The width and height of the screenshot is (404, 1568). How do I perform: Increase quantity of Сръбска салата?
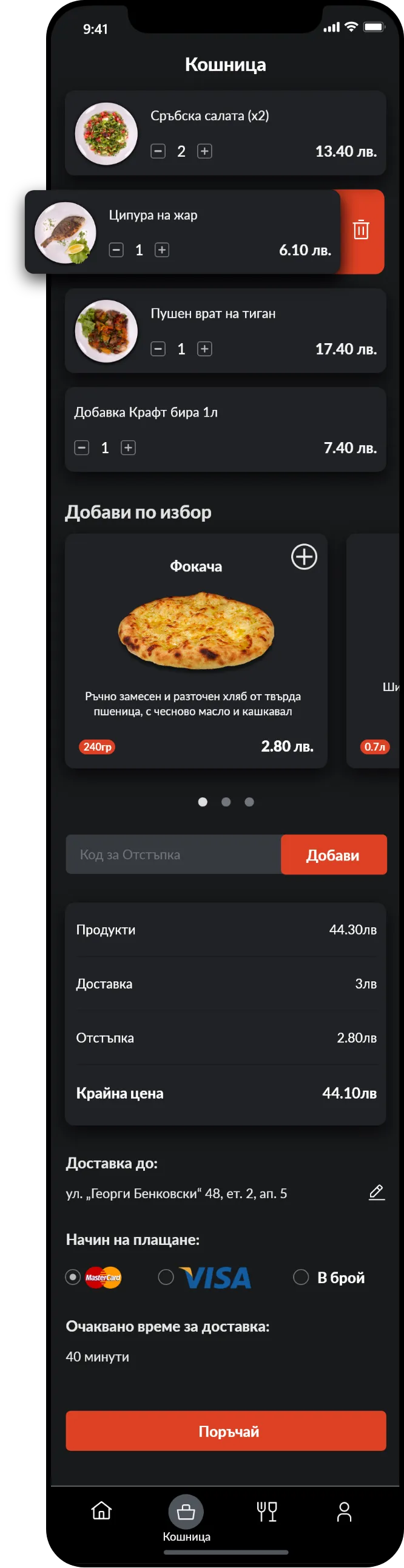(204, 152)
